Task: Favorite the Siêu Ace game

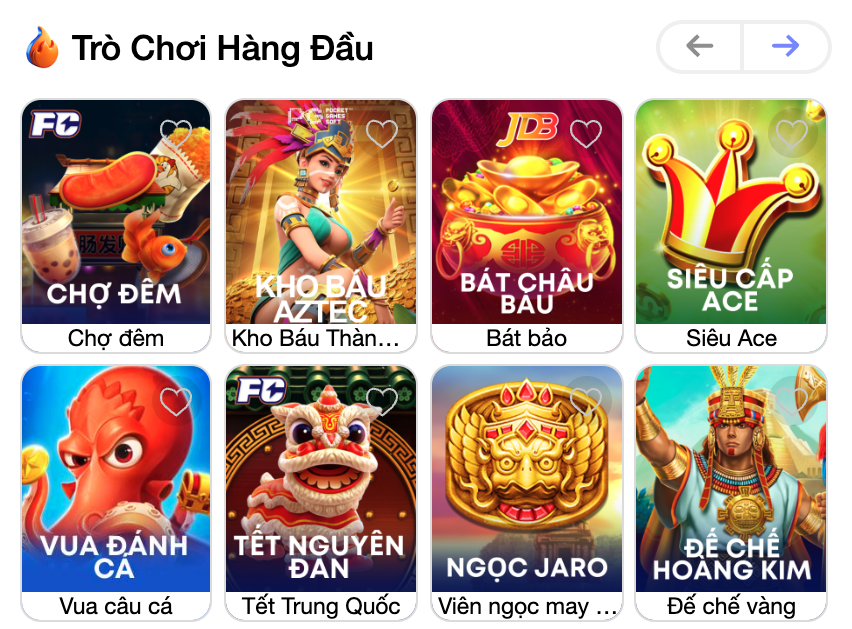Action: pos(792,132)
